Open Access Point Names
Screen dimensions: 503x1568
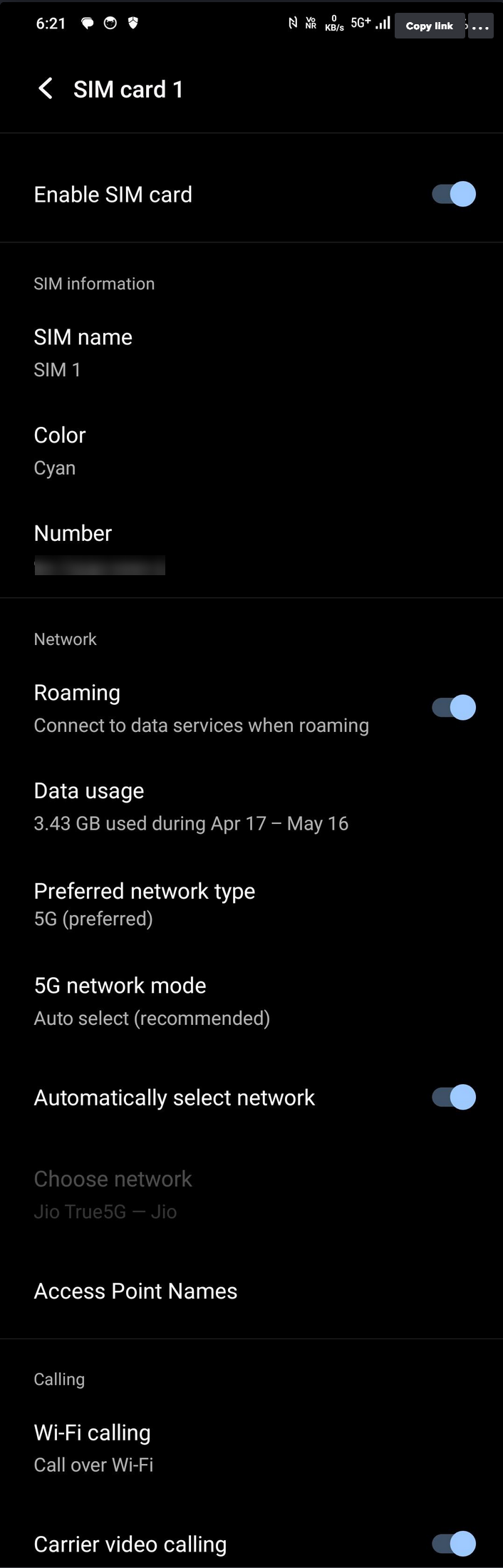click(x=136, y=1291)
